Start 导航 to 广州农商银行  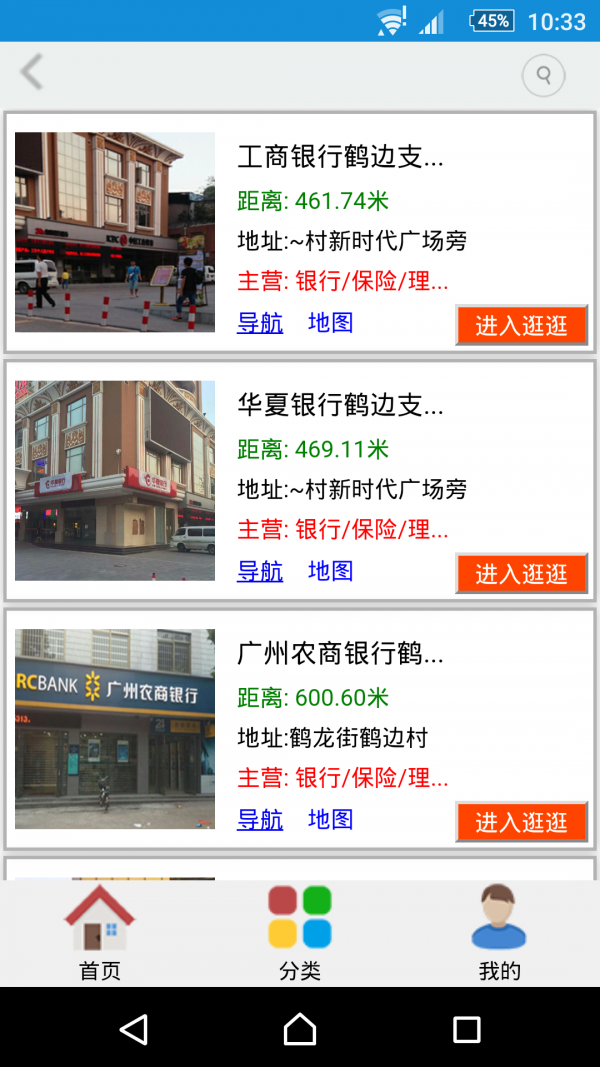(x=260, y=819)
